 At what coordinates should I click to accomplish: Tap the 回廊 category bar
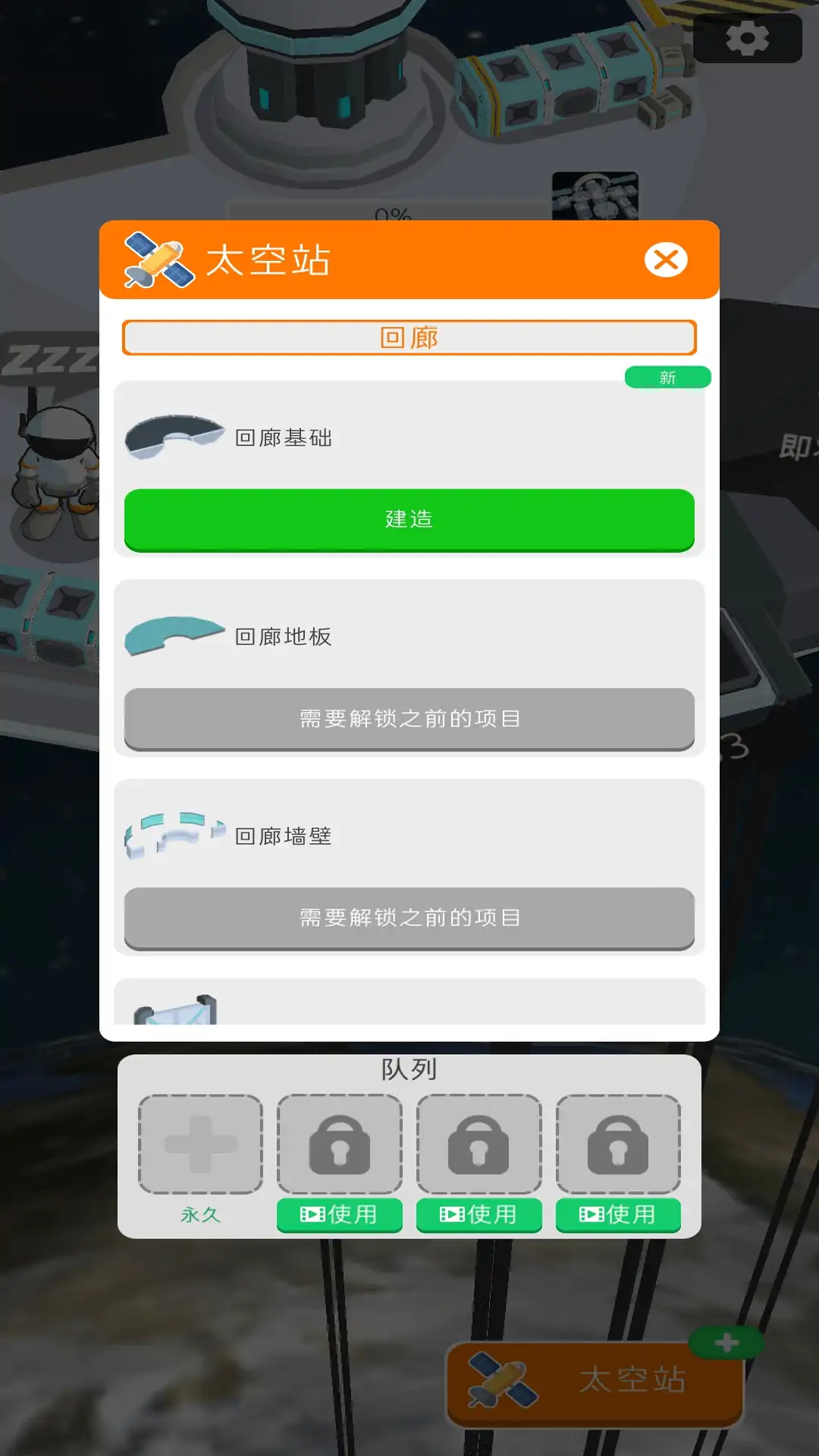point(409,337)
